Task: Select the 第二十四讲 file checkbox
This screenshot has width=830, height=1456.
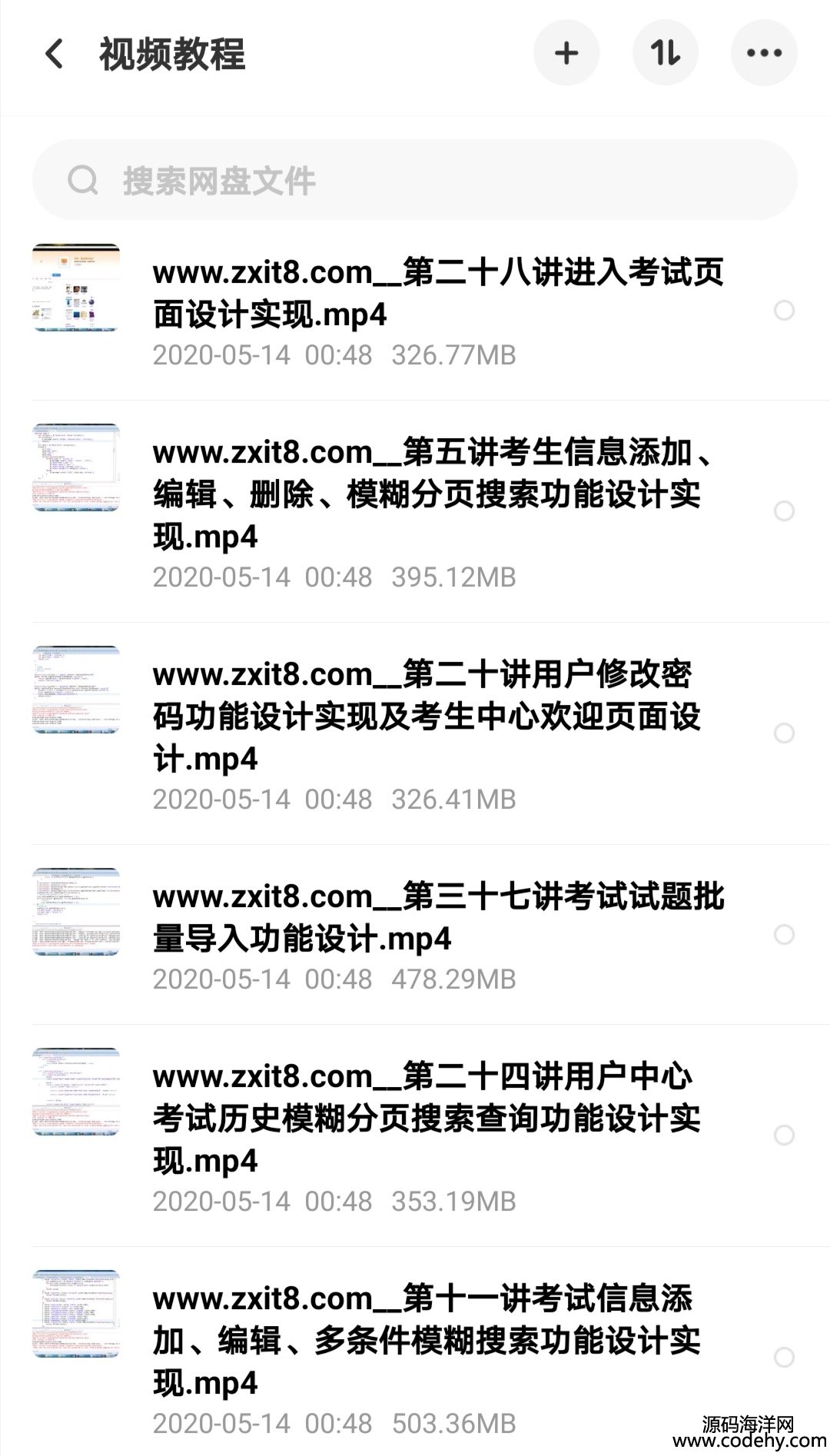Action: pyautogui.click(x=784, y=1135)
